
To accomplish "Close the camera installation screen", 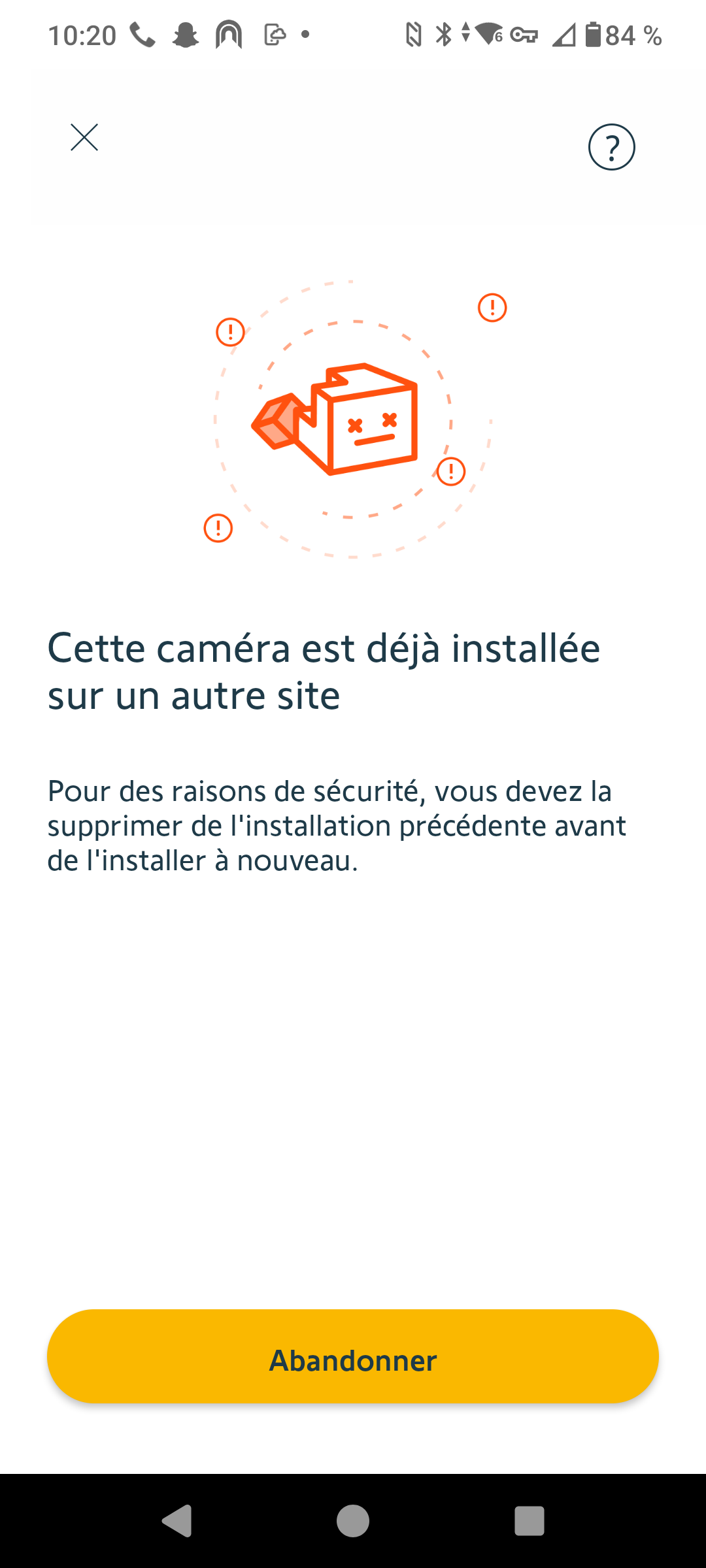I will point(84,137).
